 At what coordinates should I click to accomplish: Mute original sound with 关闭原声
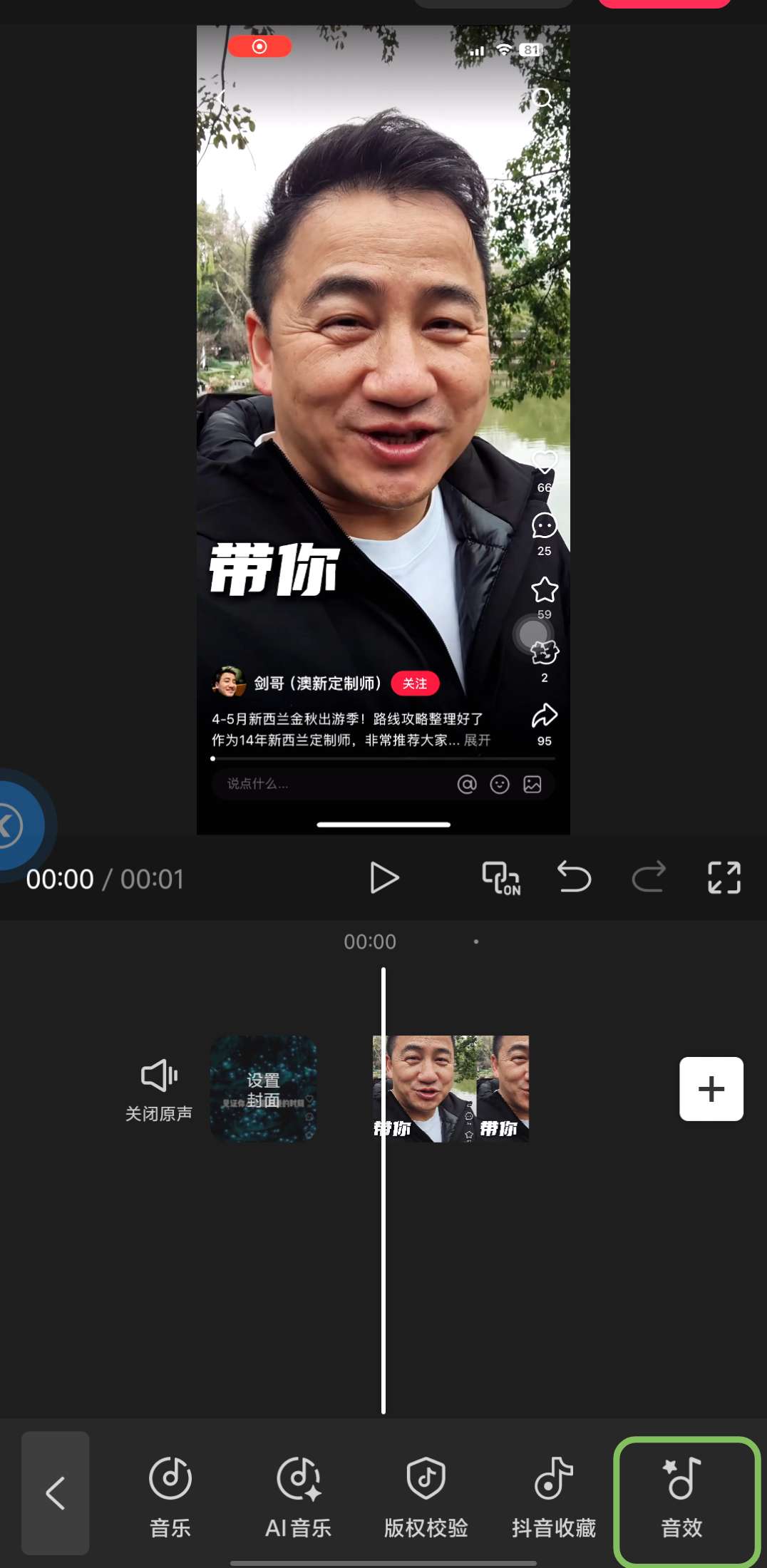click(x=159, y=1089)
